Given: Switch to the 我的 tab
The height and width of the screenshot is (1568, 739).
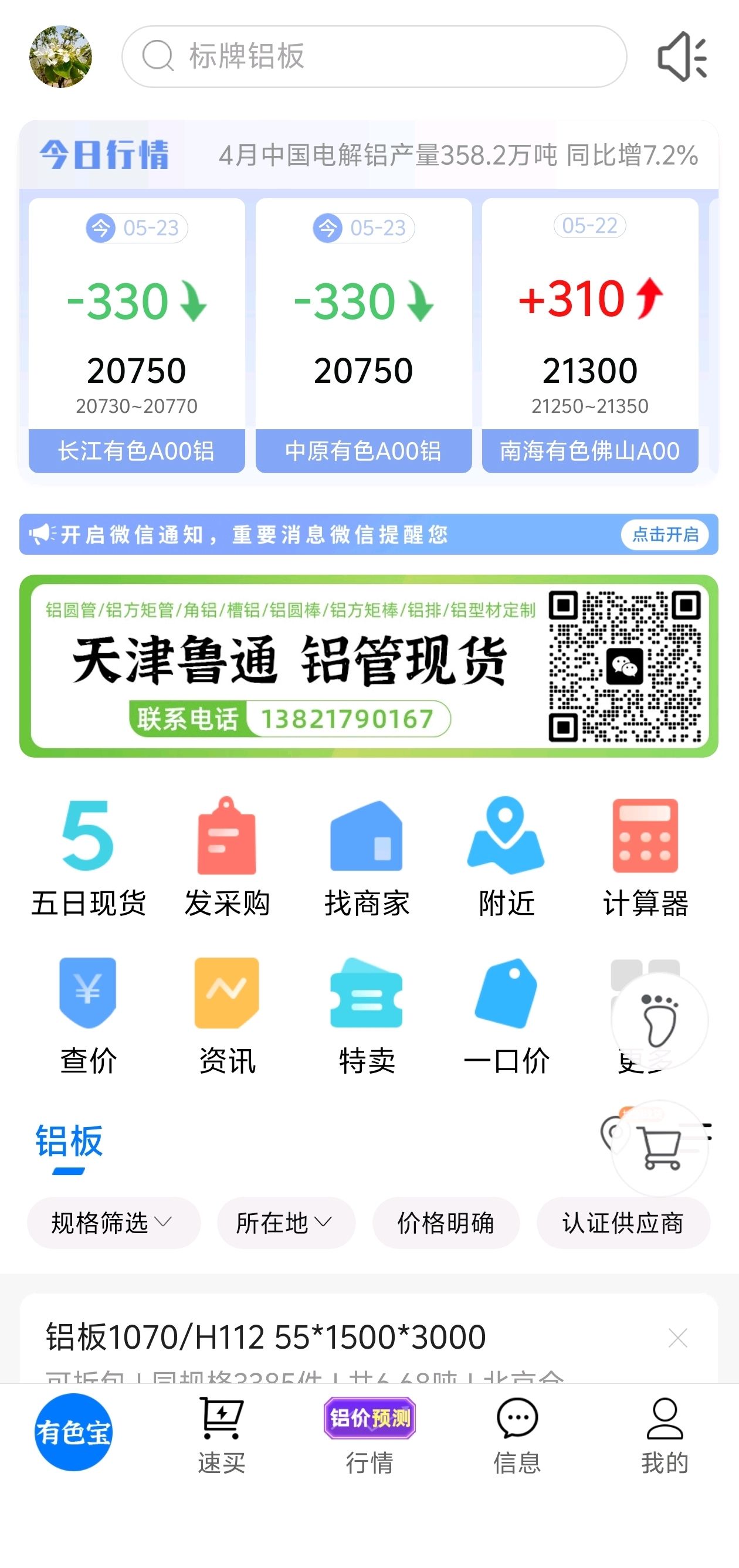Looking at the screenshot, I should click(665, 1435).
